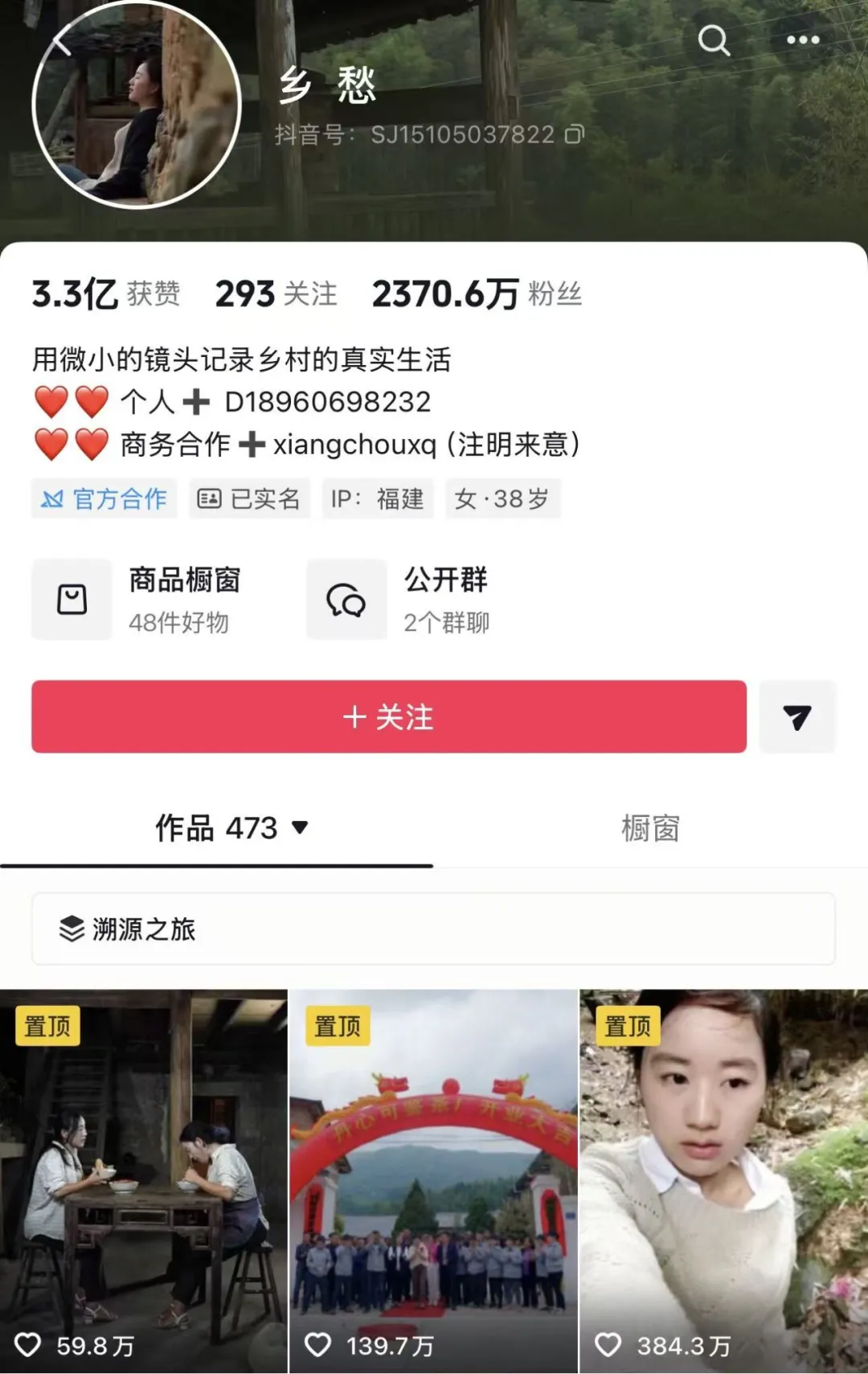This screenshot has width=868, height=1374.
Task: Follow this account with + 关注
Action: click(x=389, y=716)
